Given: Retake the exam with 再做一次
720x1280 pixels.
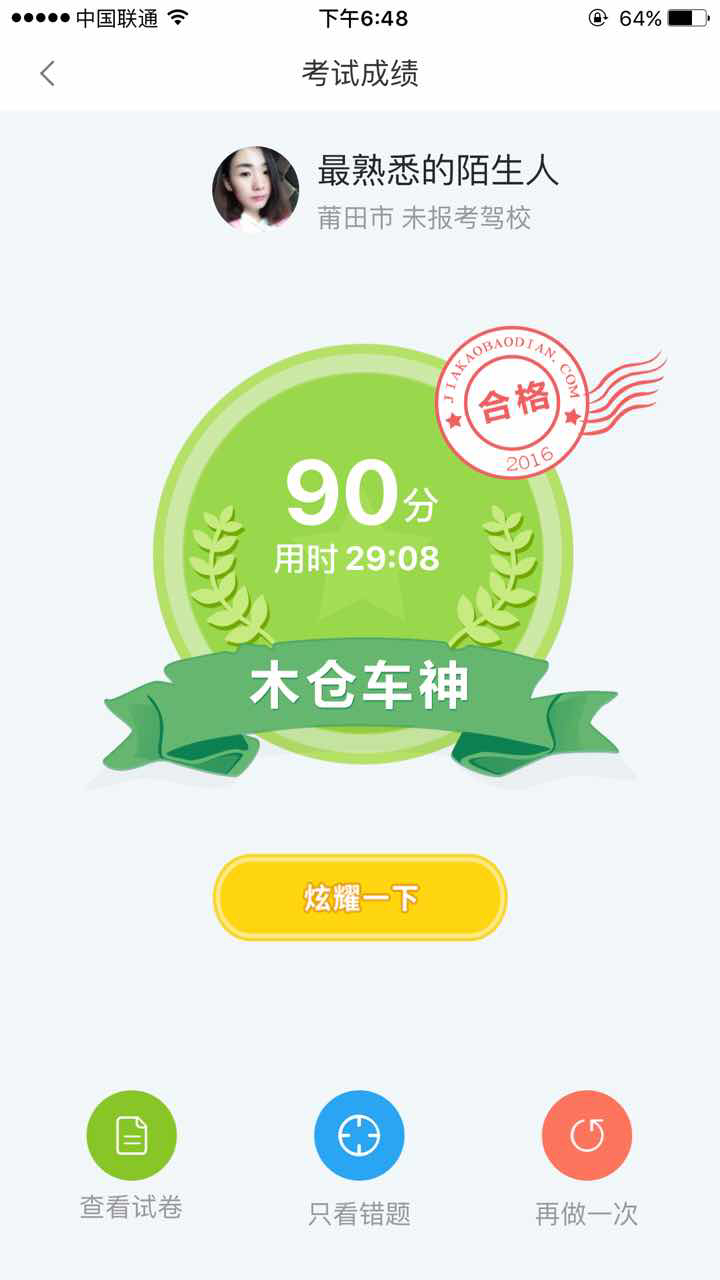Looking at the screenshot, I should click(587, 1136).
